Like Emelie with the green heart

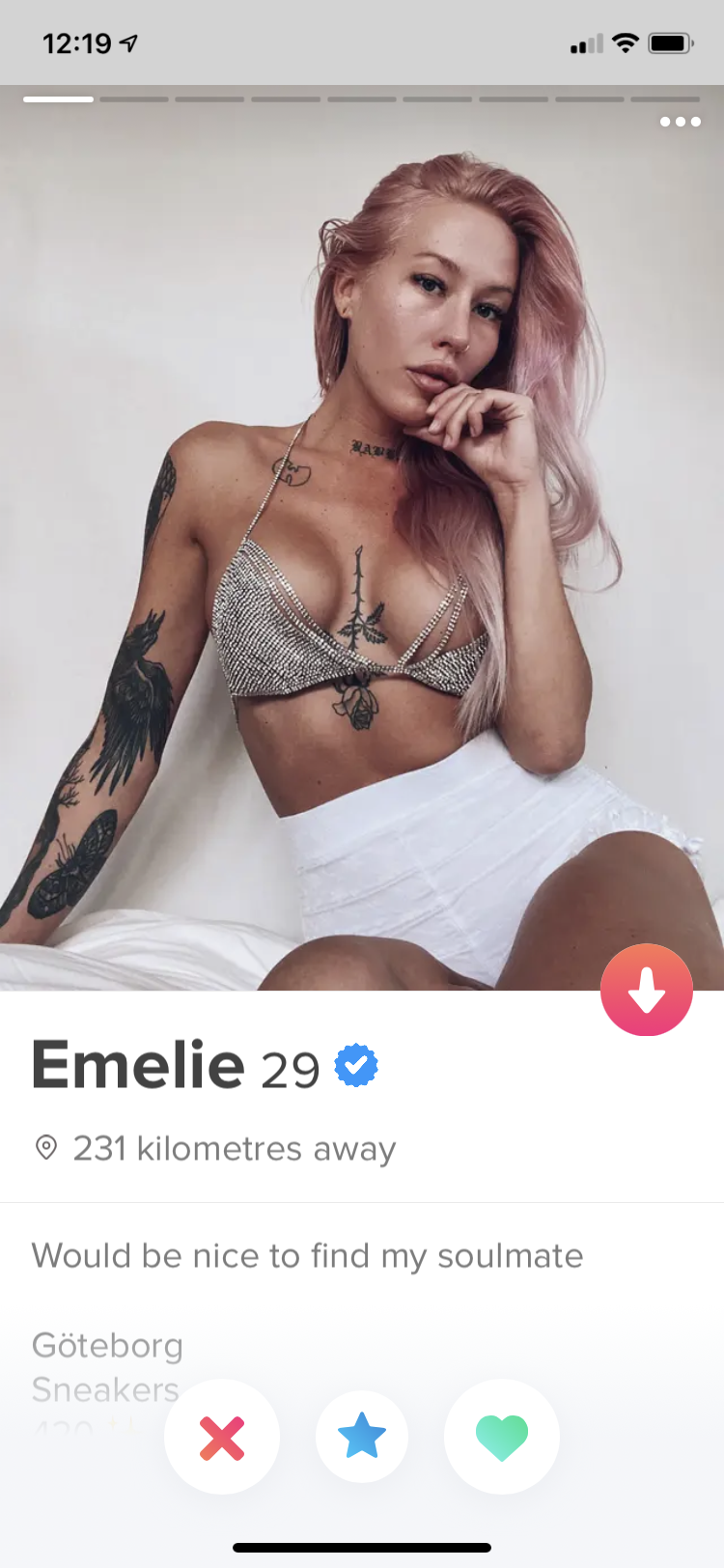click(502, 1437)
